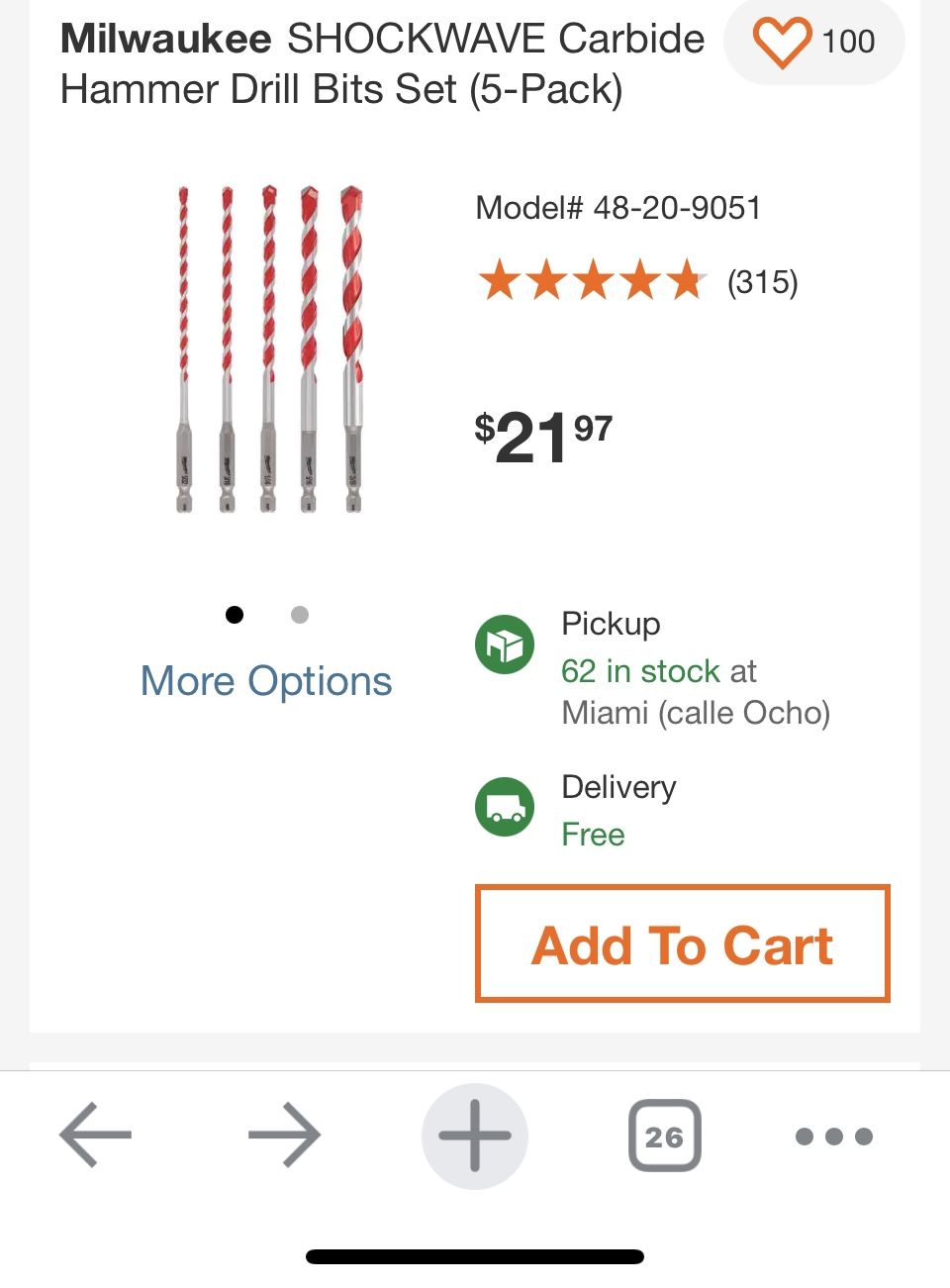Expand More Options for this product
The width and height of the screenshot is (950, 1288).
click(x=265, y=680)
